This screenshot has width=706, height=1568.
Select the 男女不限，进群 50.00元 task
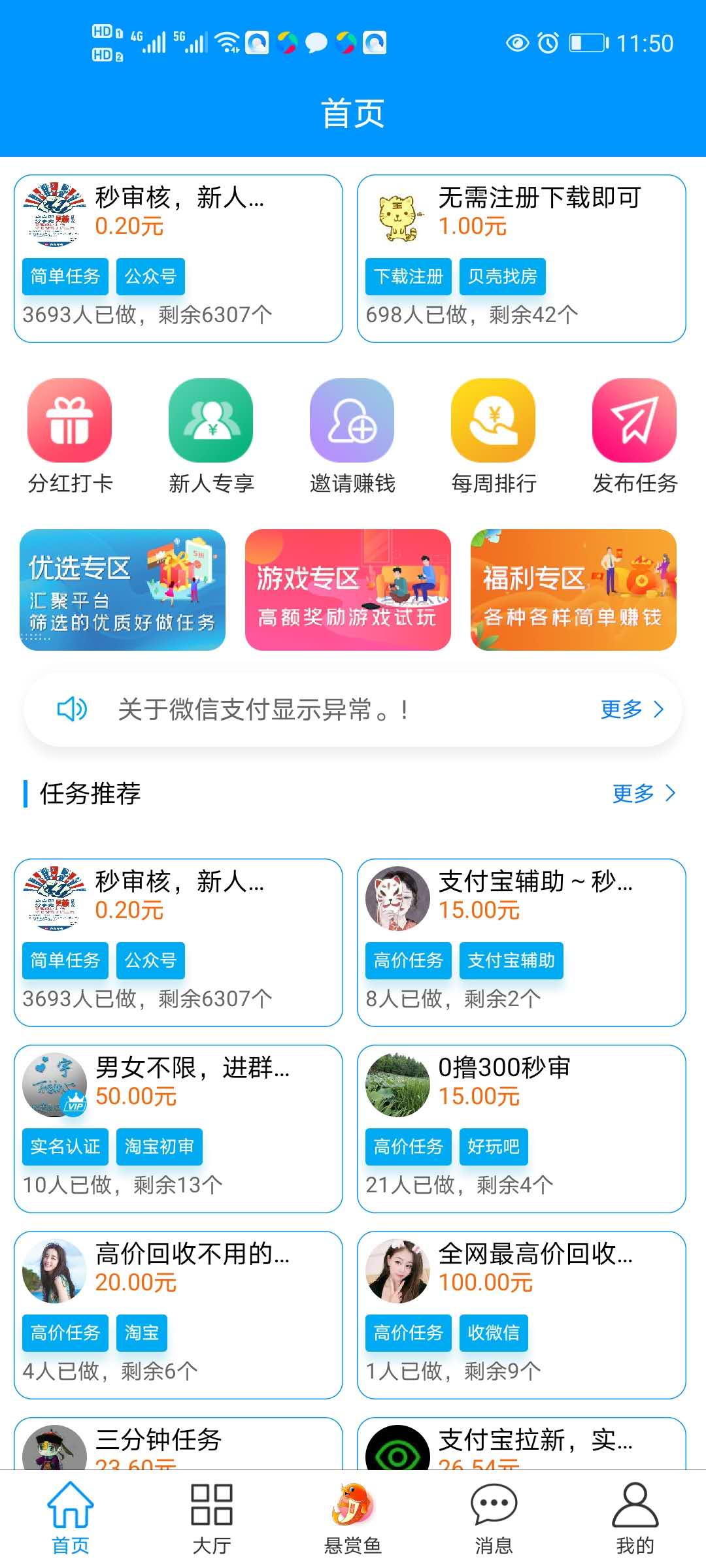(x=178, y=1128)
